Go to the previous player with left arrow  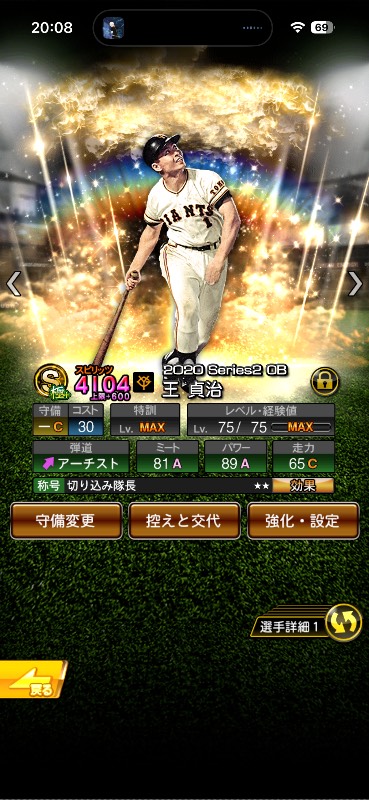point(13,284)
